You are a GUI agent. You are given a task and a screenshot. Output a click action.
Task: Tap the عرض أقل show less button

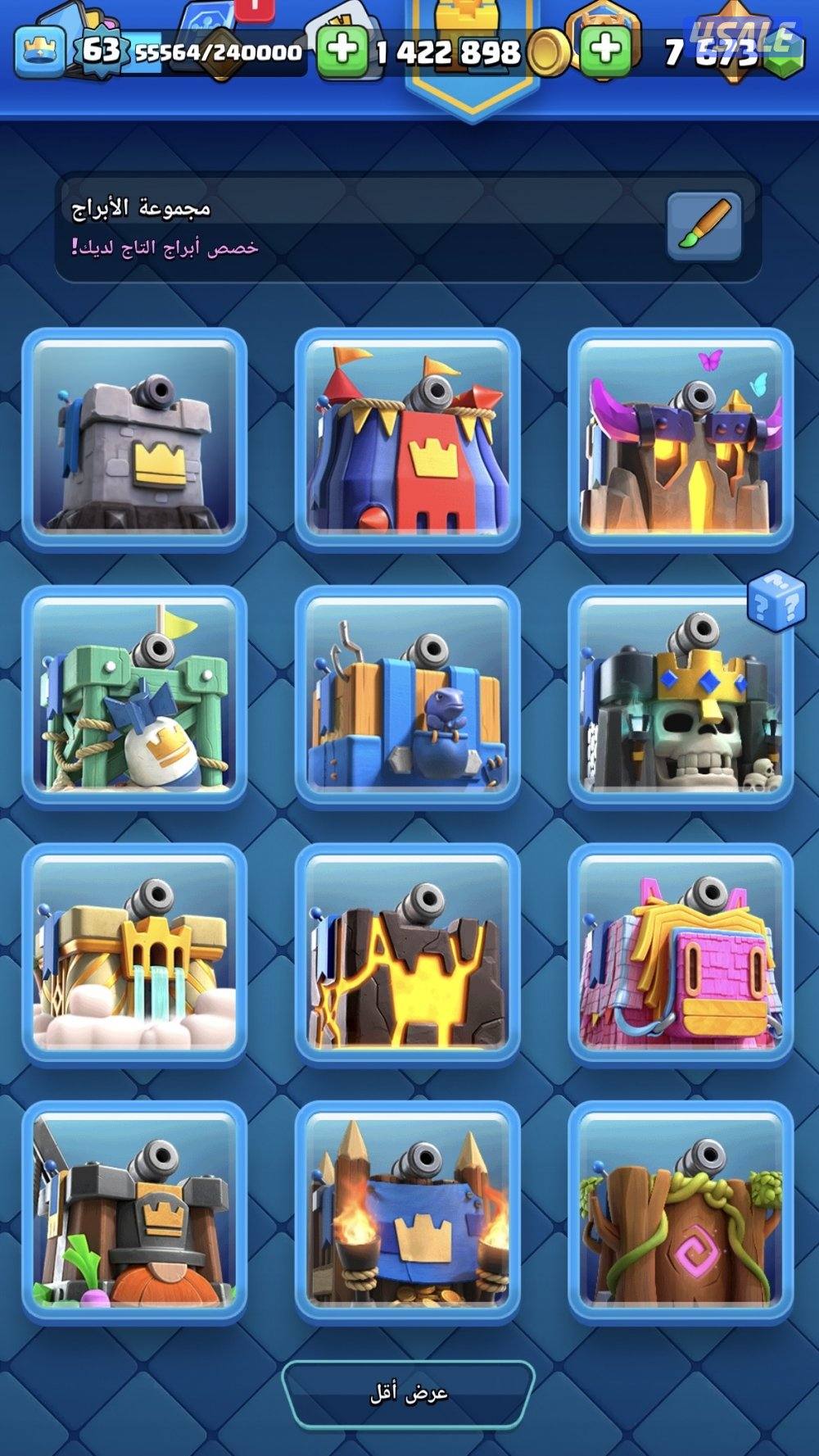click(x=408, y=1393)
